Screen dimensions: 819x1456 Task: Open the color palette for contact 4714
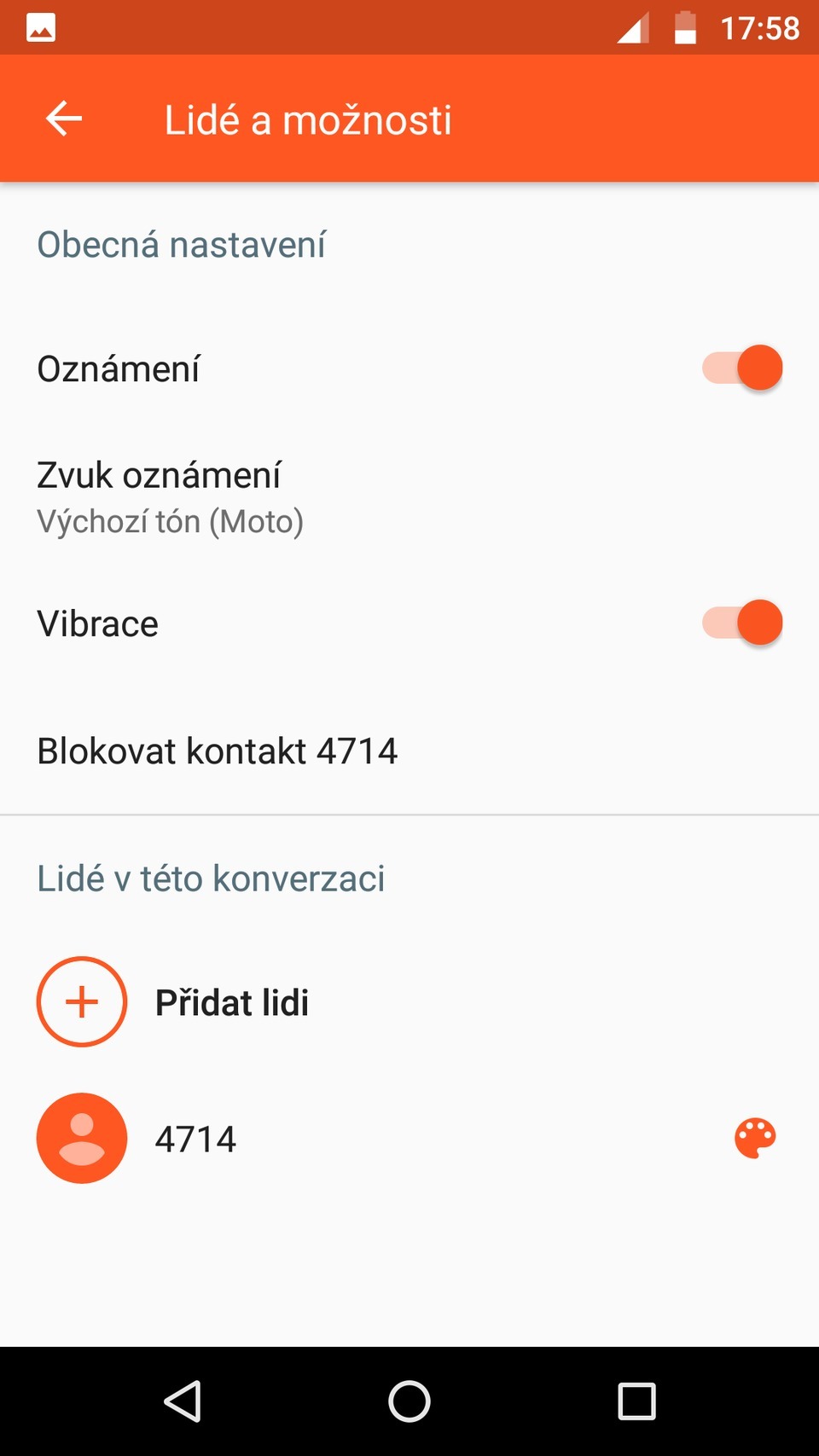[754, 1138]
